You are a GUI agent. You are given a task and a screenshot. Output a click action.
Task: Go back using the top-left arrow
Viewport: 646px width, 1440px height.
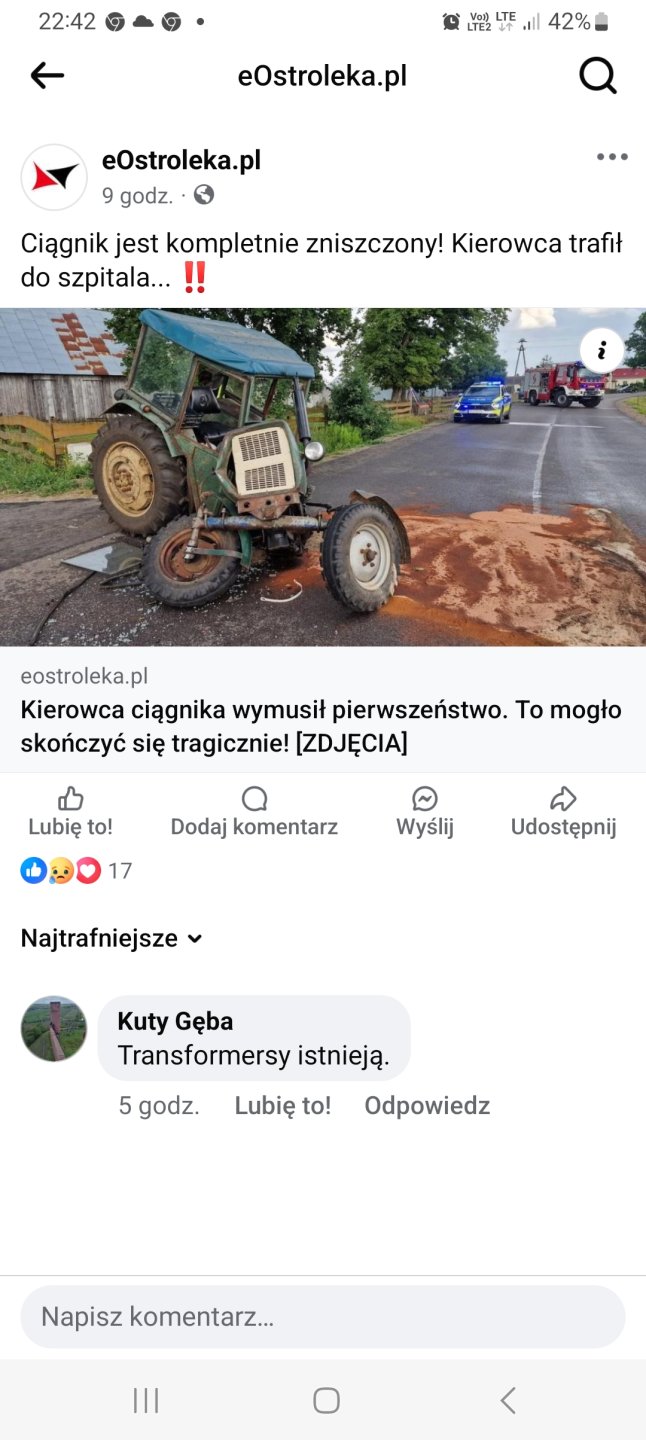click(47, 75)
